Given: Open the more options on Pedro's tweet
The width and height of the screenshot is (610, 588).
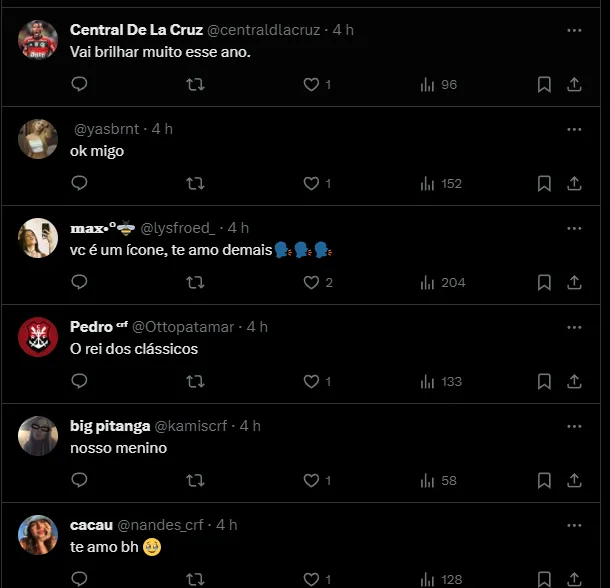Looking at the screenshot, I should [x=574, y=327].
